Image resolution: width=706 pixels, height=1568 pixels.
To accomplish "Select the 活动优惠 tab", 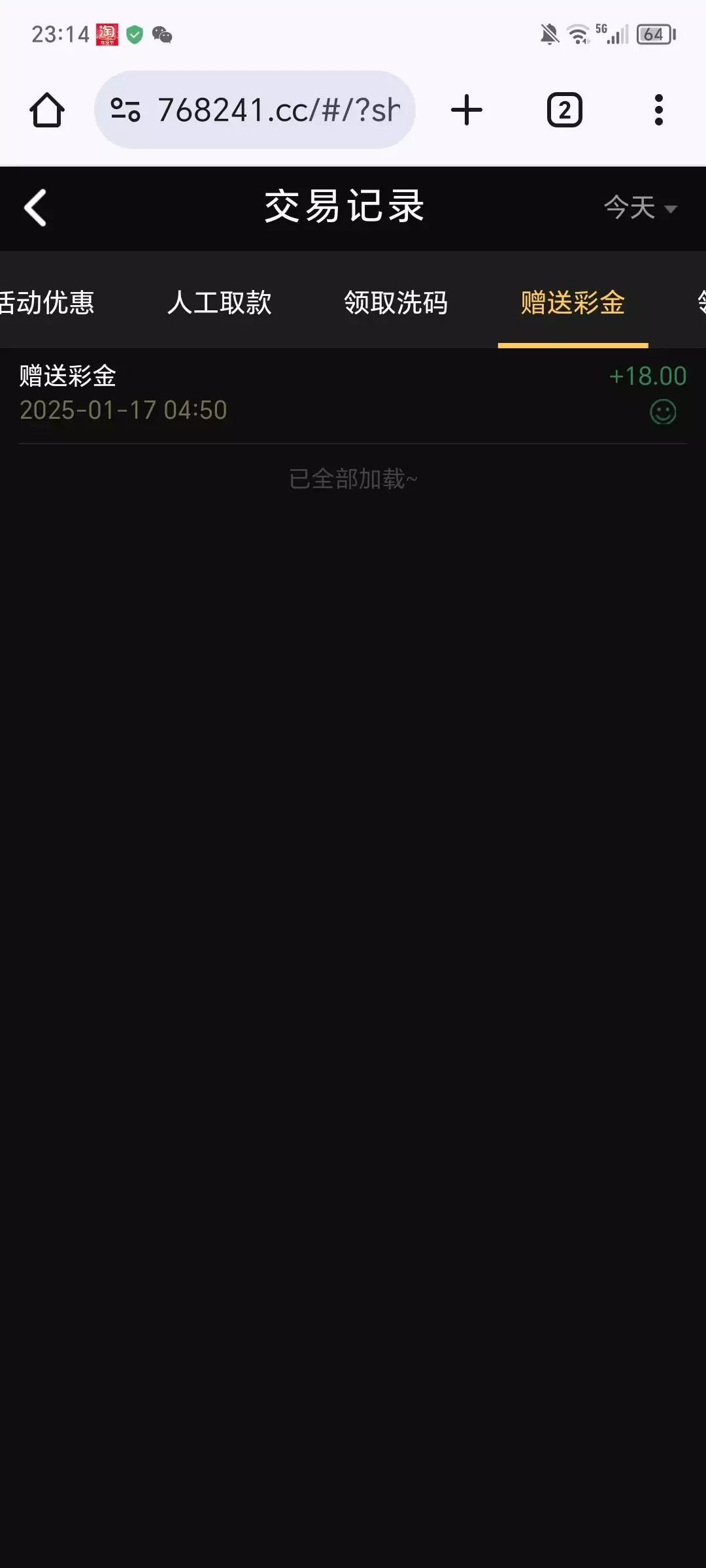I will (x=49, y=304).
